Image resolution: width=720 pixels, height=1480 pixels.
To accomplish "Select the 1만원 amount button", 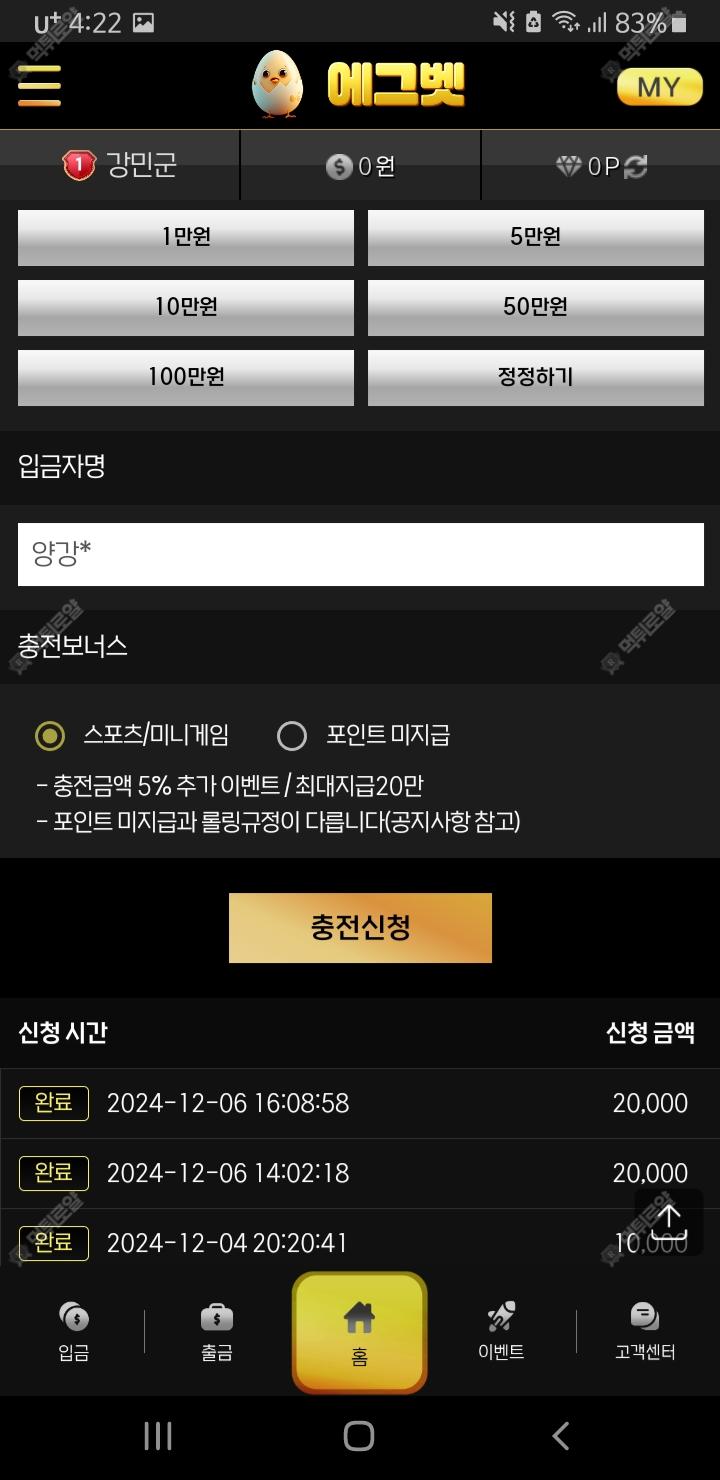I will pyautogui.click(x=186, y=238).
